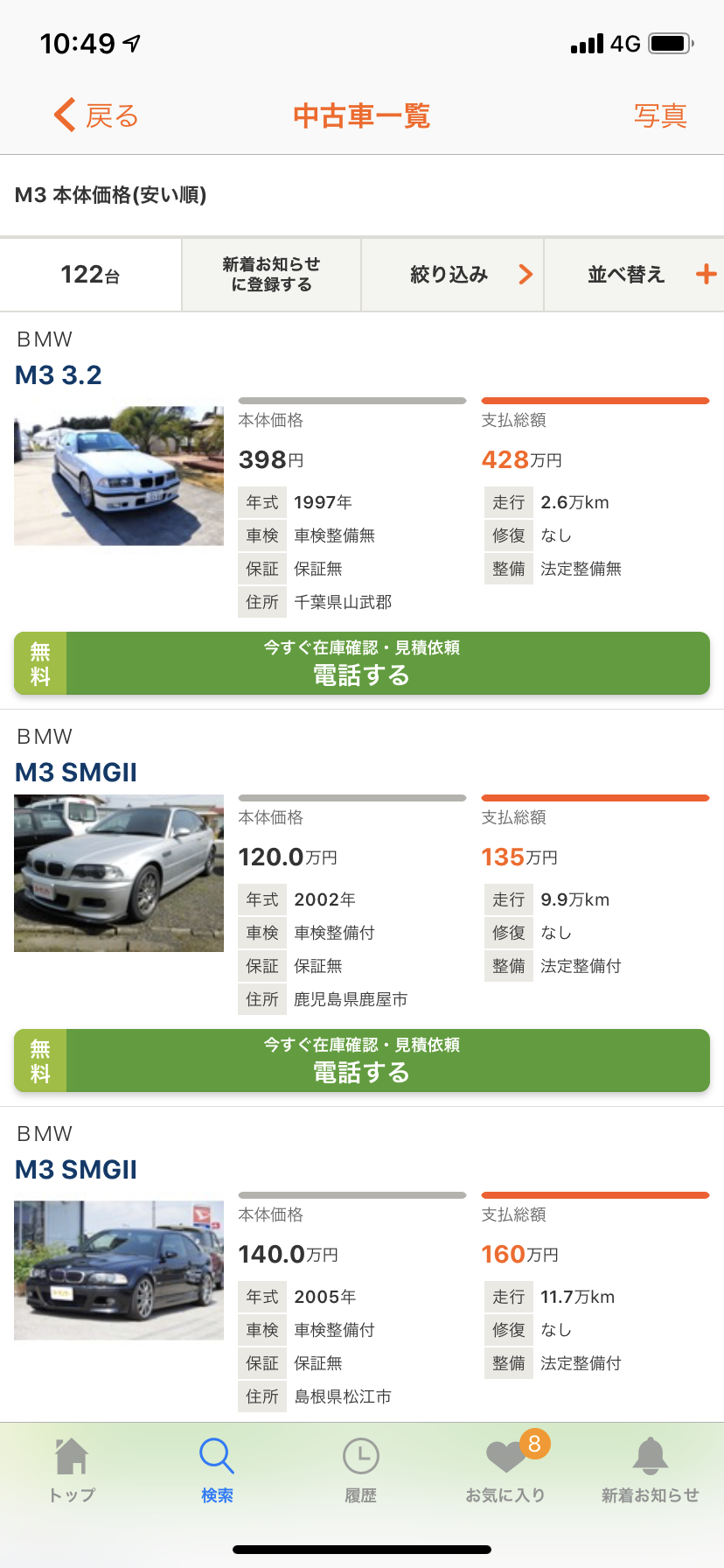The height and width of the screenshot is (1568, 724).
Task: Open the 検索 search tab
Action: [217, 1470]
